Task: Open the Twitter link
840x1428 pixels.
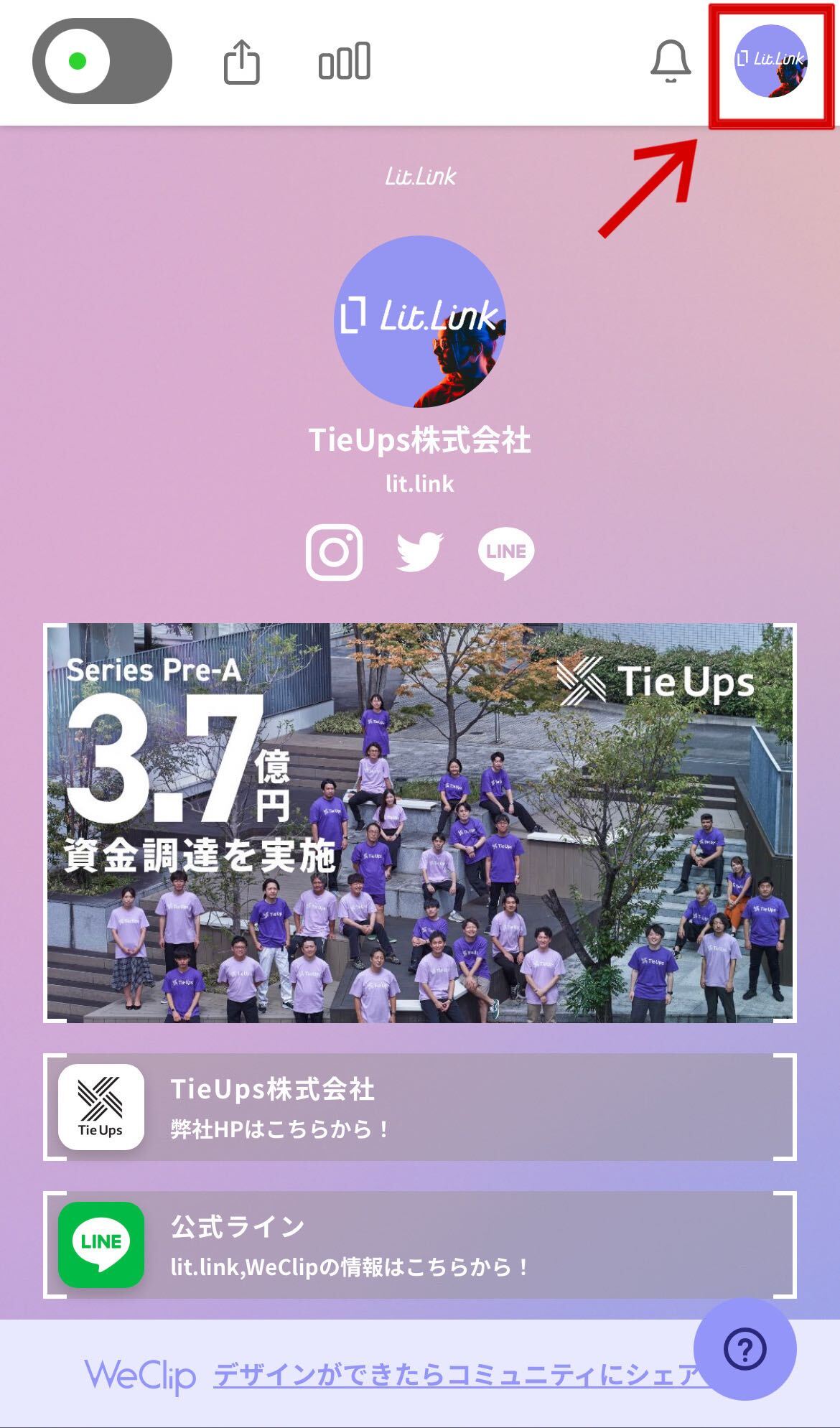Action: [420, 552]
